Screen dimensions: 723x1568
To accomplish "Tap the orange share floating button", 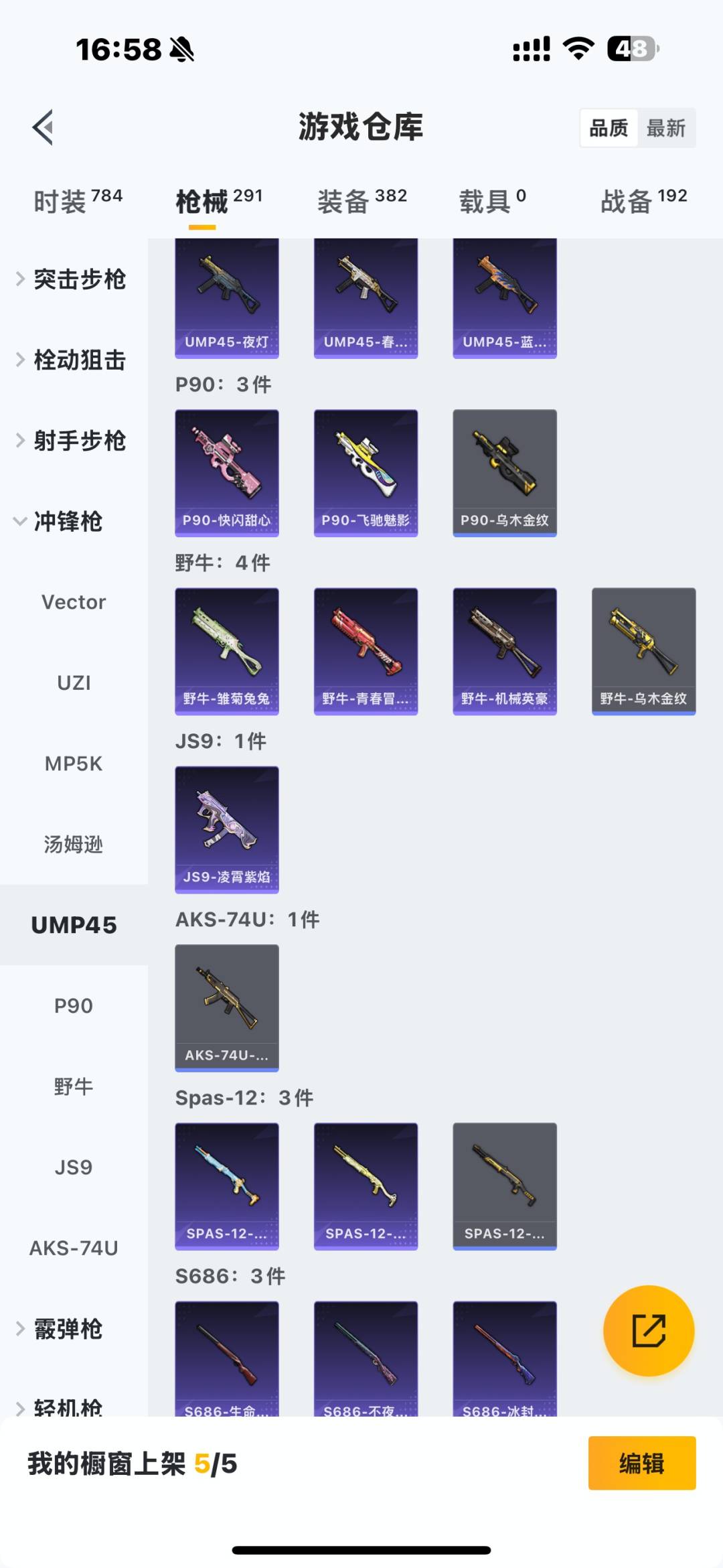I will (648, 1330).
